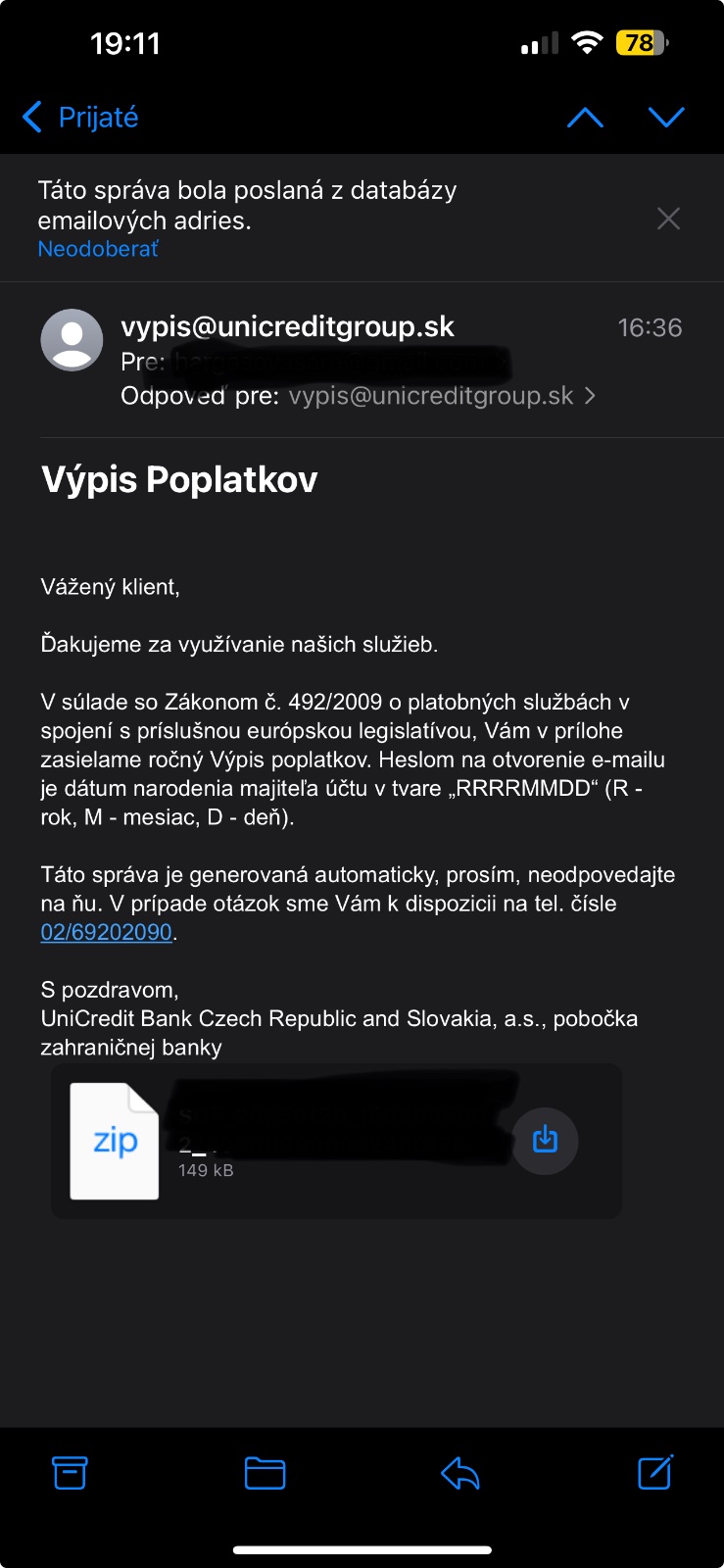Open sender details for vypis@unicreditgroup.sk

click(x=287, y=327)
